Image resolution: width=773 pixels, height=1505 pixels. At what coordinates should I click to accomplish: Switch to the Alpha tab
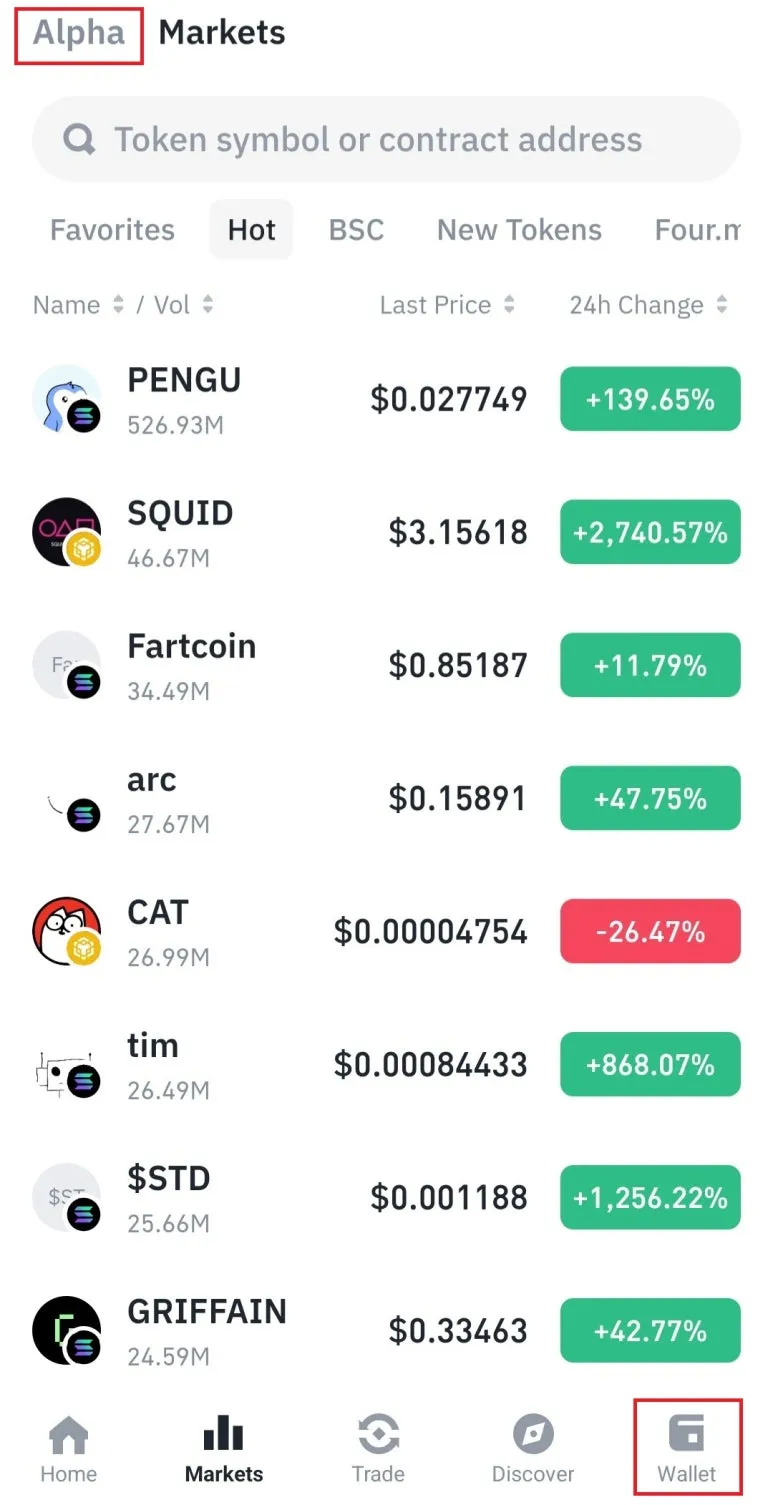click(x=79, y=33)
